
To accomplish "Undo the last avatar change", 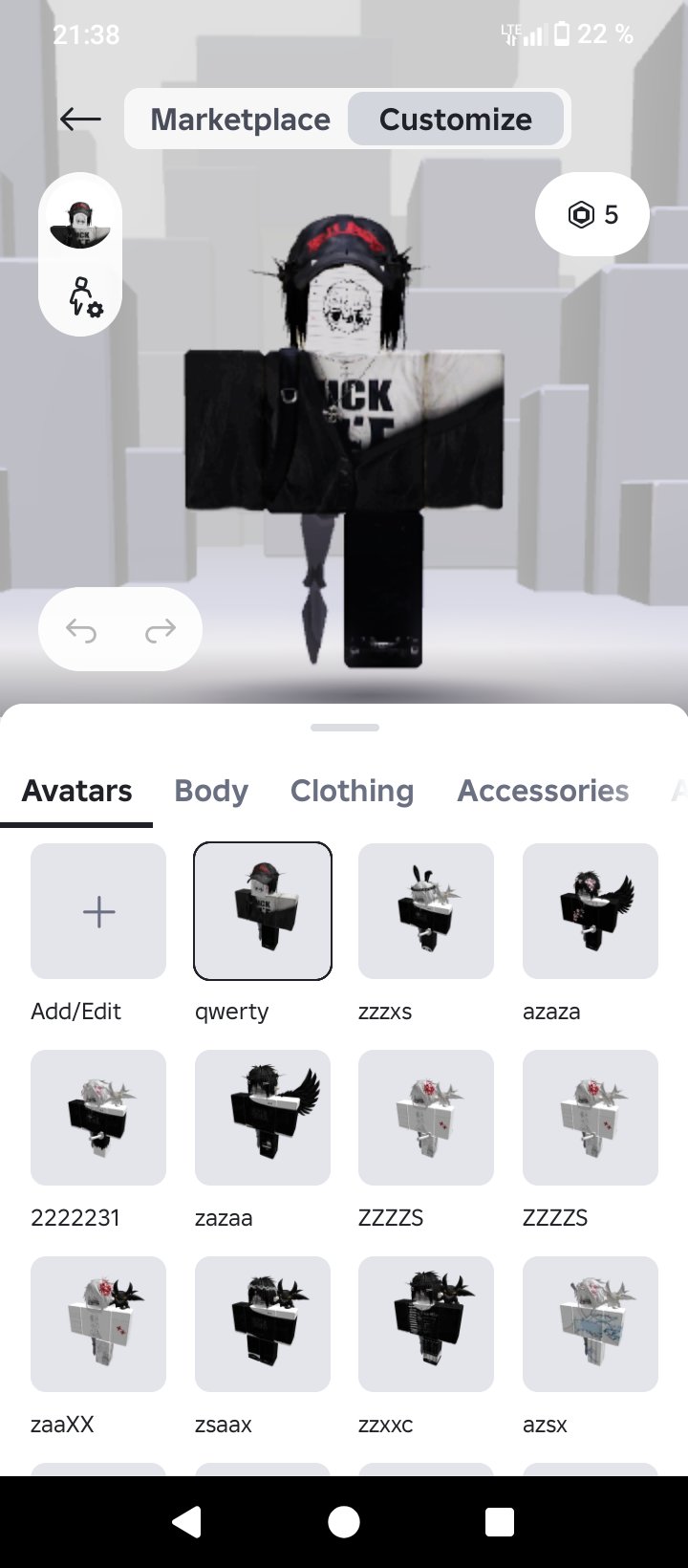I will (x=81, y=630).
